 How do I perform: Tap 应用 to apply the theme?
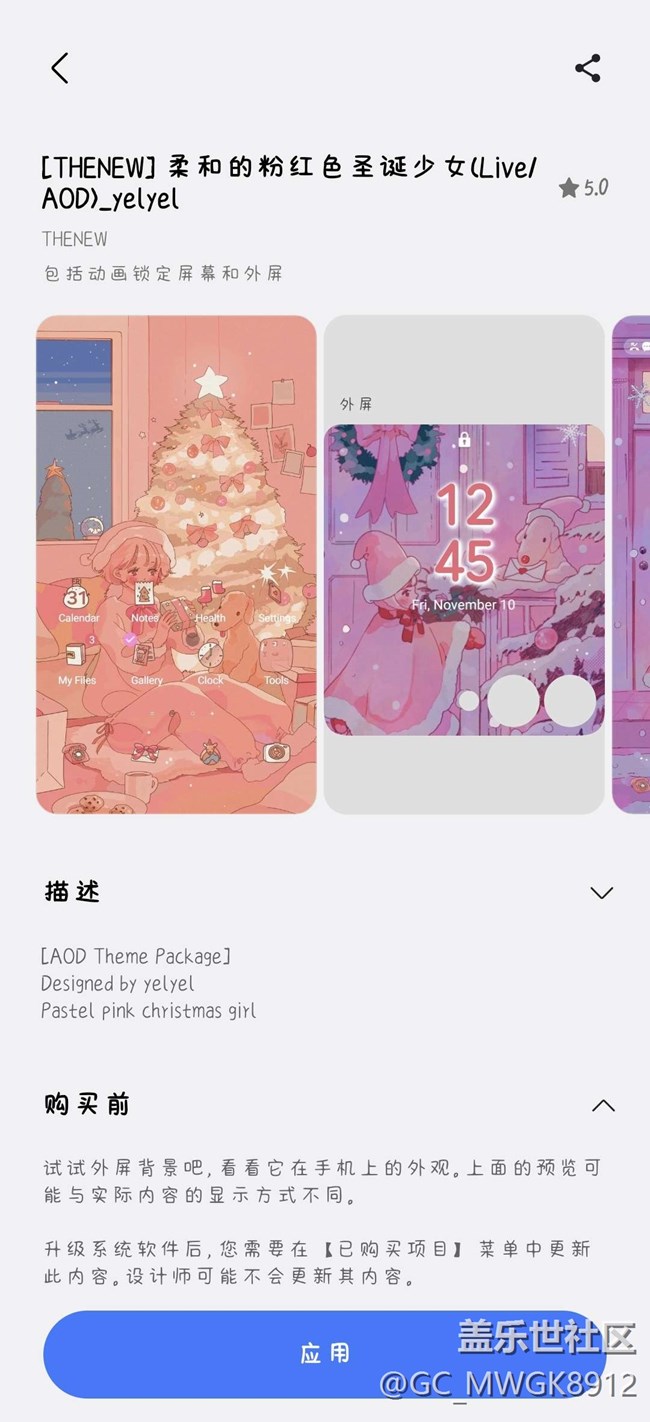click(x=324, y=1353)
